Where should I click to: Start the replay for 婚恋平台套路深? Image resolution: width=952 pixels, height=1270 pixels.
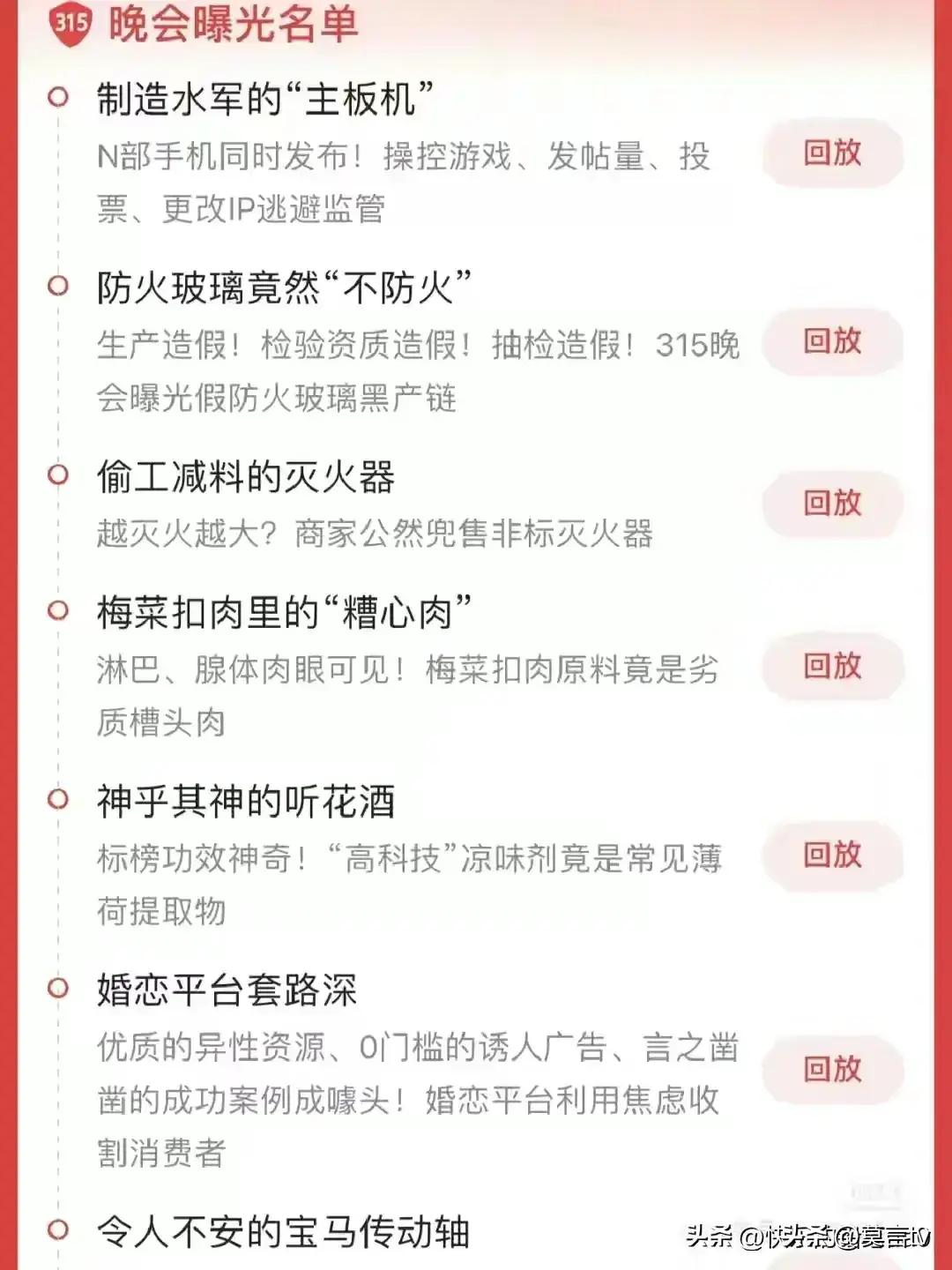832,1069
